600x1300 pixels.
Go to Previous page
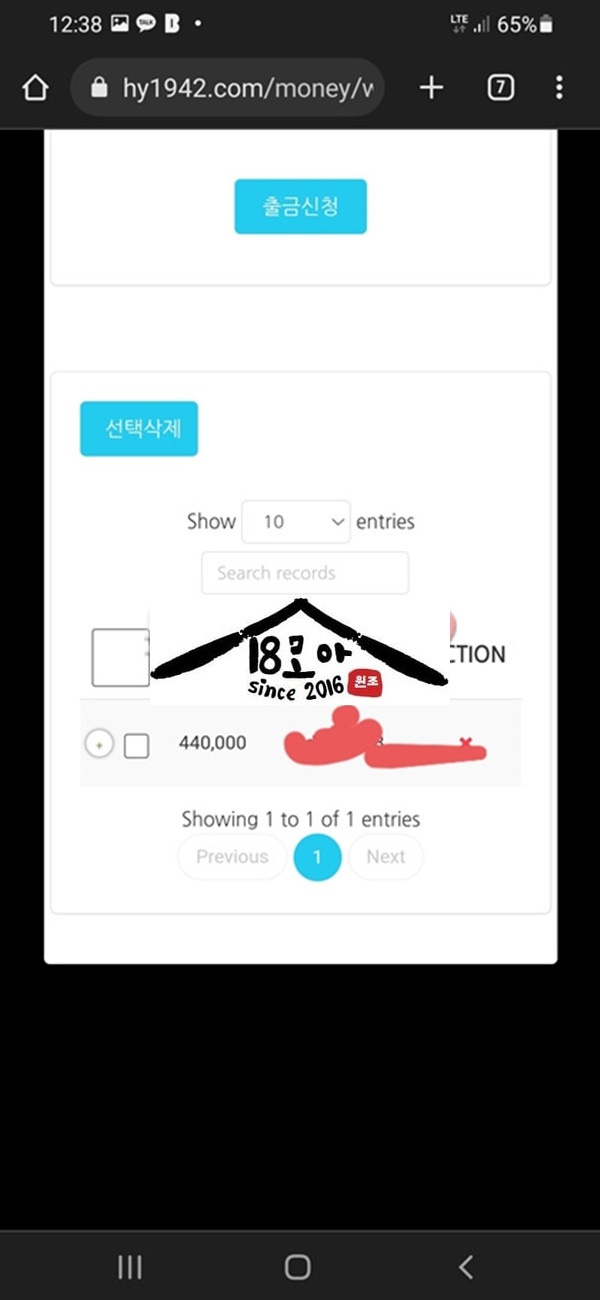tap(232, 857)
